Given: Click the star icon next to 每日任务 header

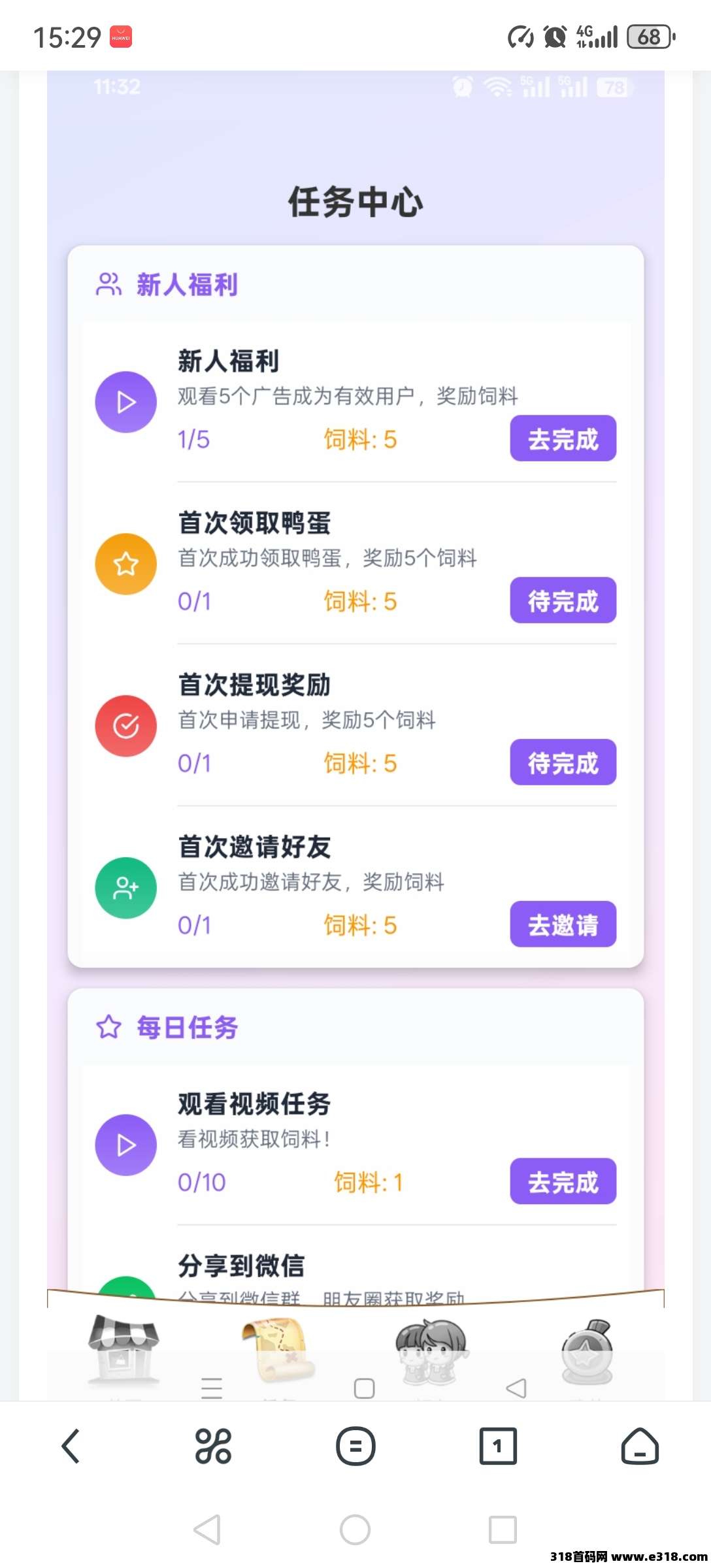Looking at the screenshot, I should click(x=110, y=1026).
